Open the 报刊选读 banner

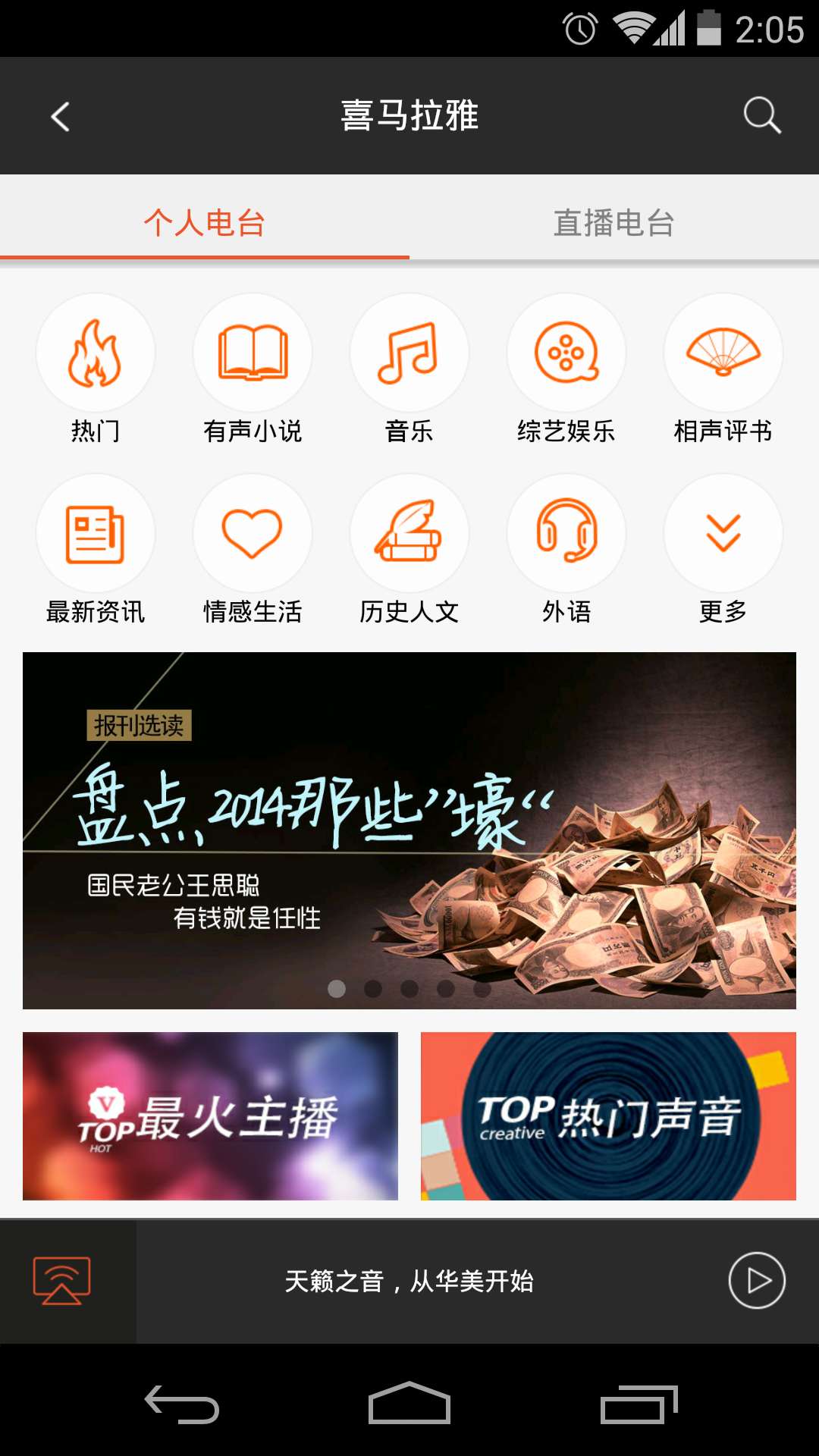409,830
